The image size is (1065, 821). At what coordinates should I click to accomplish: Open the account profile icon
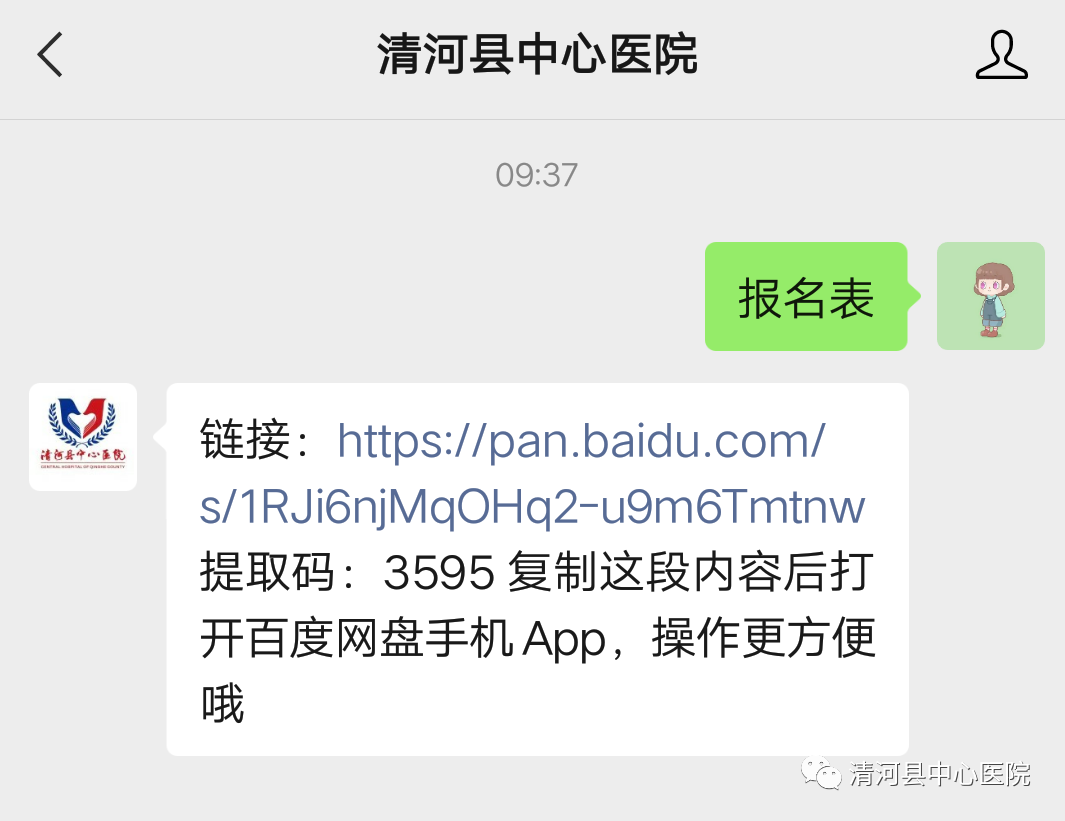tap(1001, 55)
